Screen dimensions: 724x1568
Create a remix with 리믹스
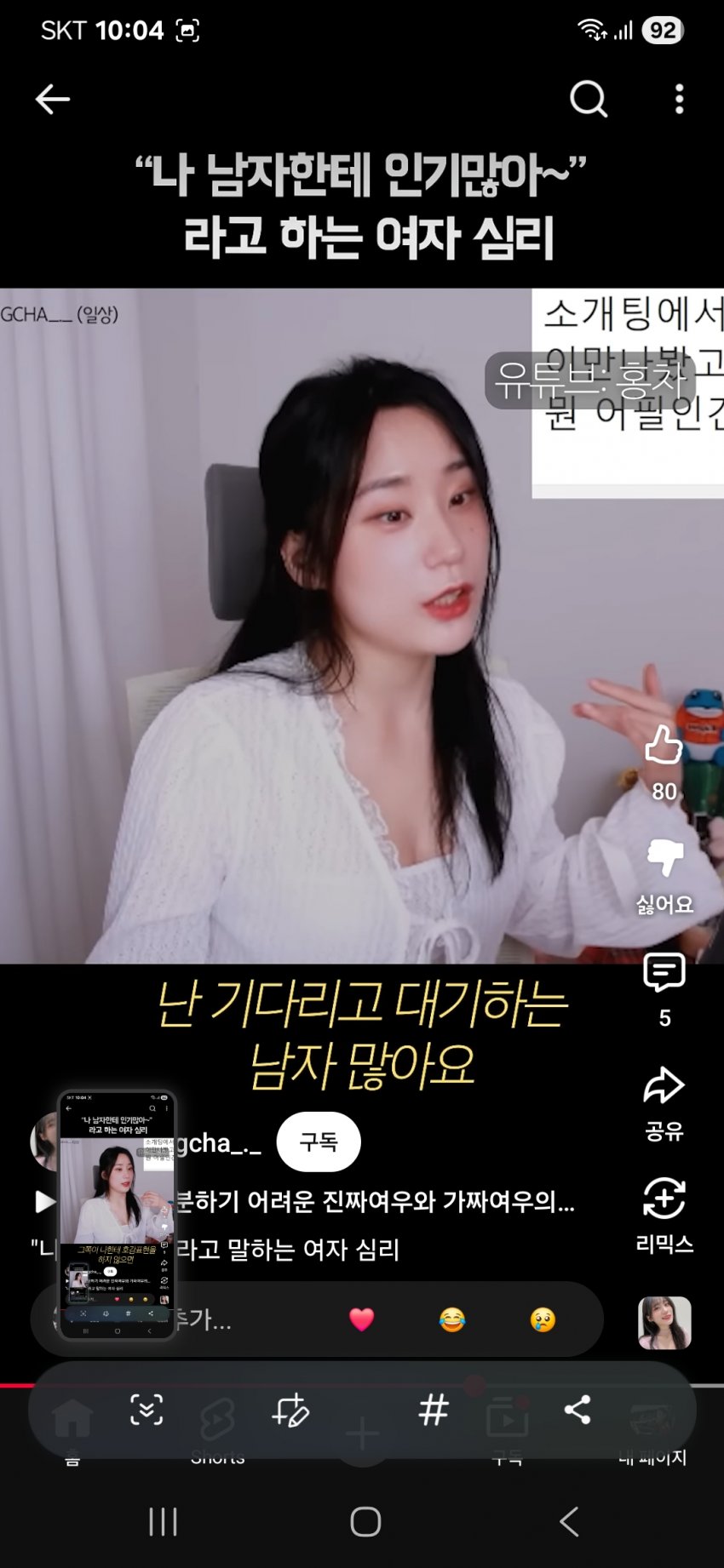pyautogui.click(x=664, y=1200)
